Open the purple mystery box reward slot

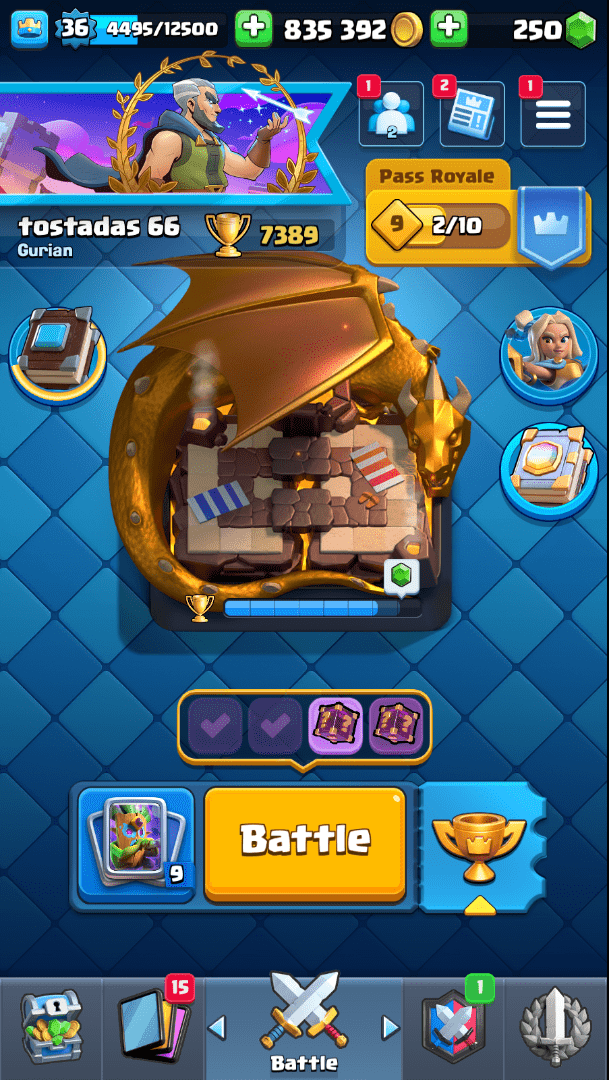(x=335, y=725)
